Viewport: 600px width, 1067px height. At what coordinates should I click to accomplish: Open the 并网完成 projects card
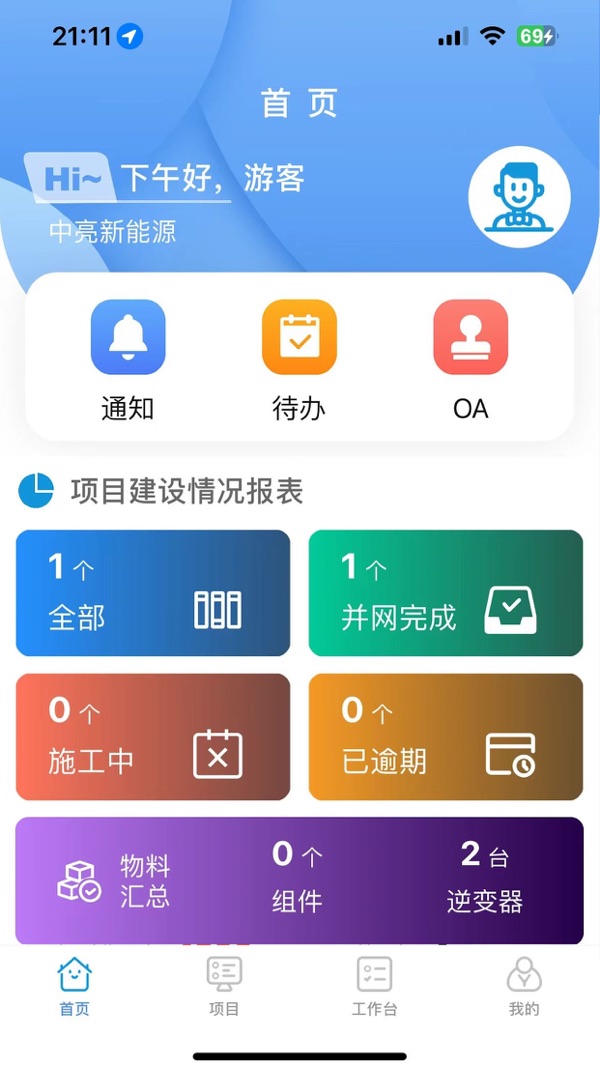(445, 593)
